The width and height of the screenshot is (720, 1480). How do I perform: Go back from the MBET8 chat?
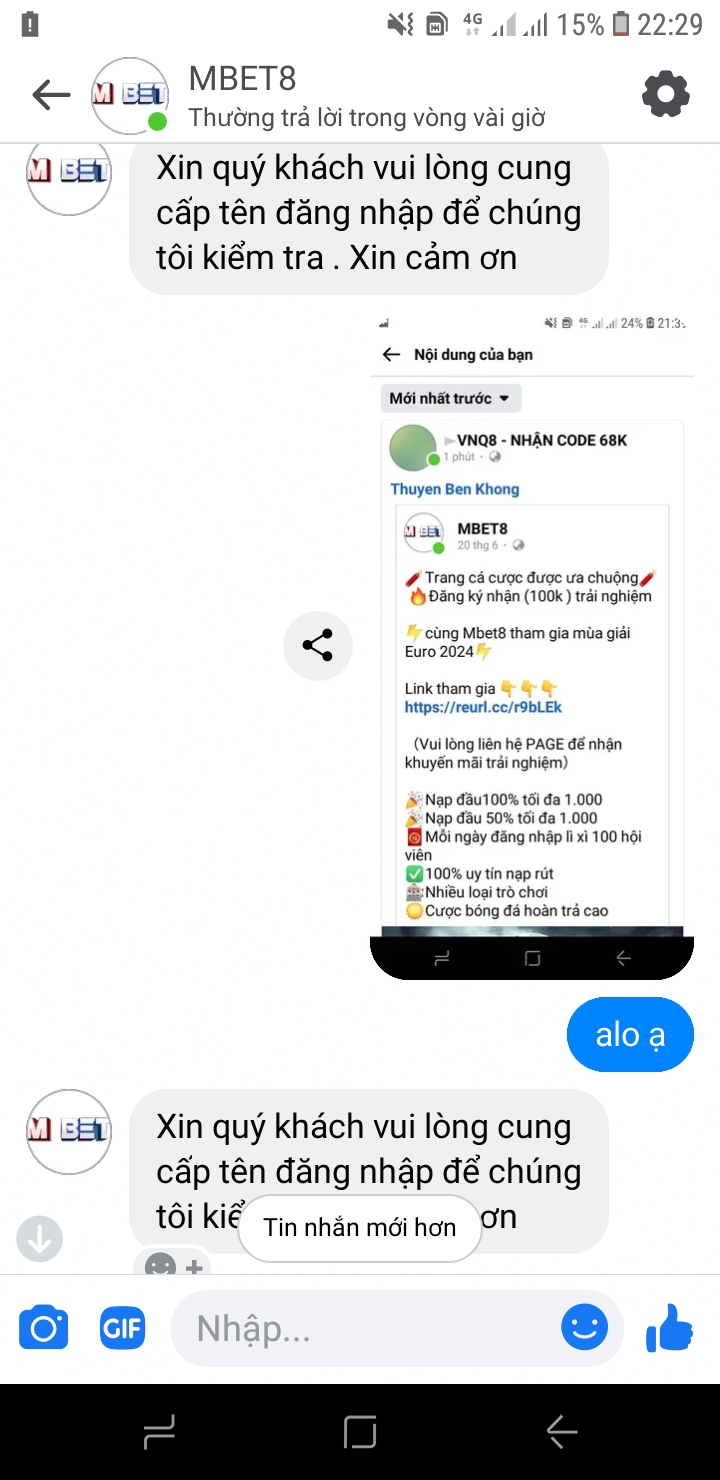coord(51,96)
